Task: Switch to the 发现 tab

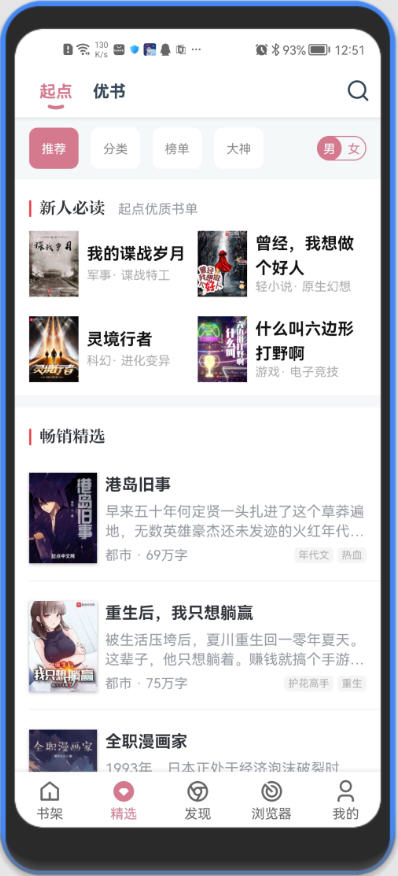Action: (x=197, y=800)
